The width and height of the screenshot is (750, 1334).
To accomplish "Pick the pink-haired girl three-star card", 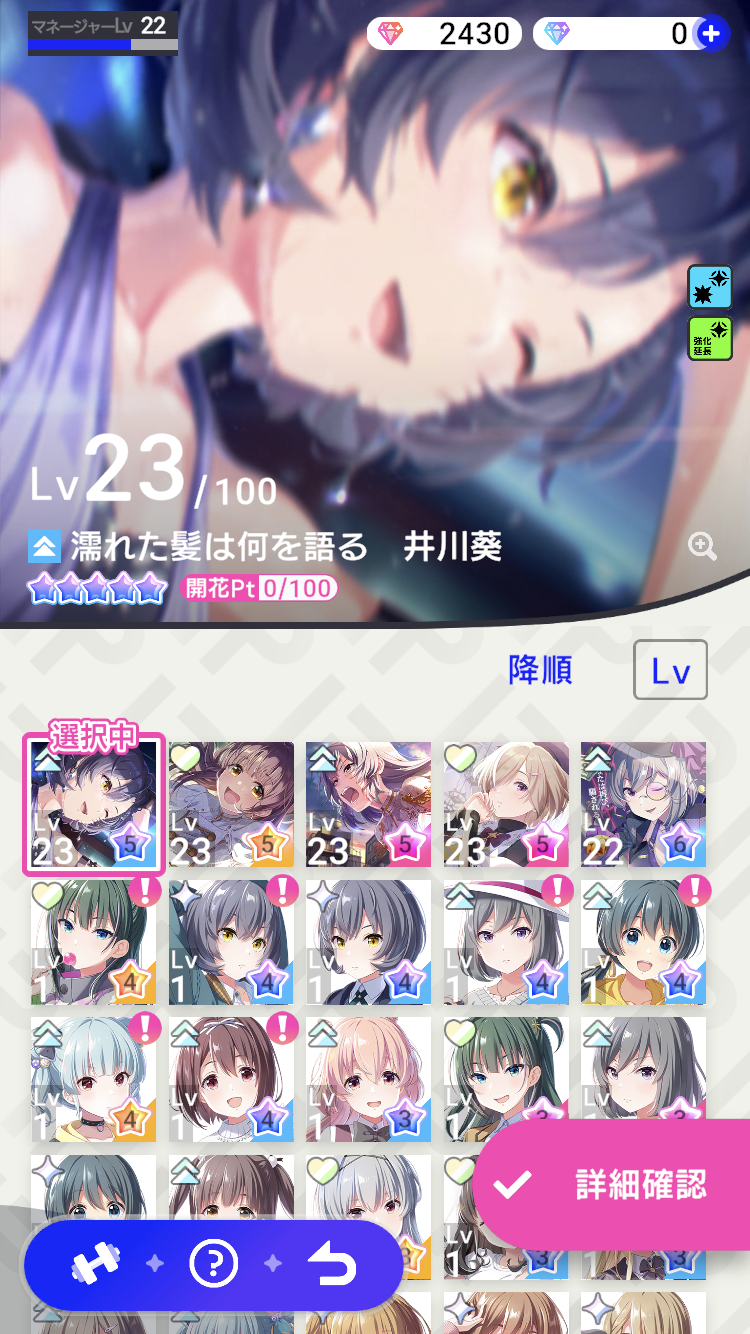I will pos(368,1080).
